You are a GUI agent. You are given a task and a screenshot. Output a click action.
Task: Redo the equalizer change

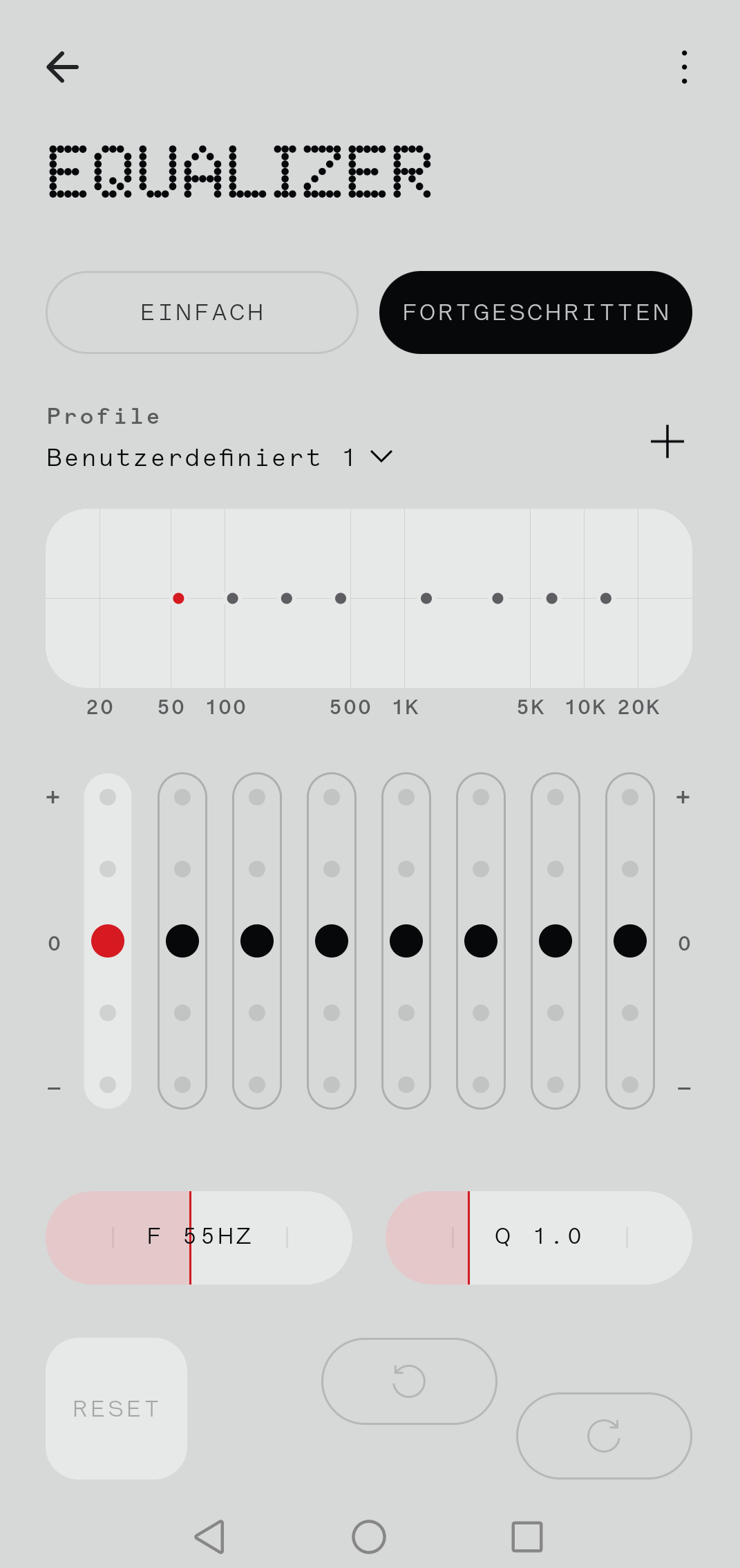[x=604, y=1436]
